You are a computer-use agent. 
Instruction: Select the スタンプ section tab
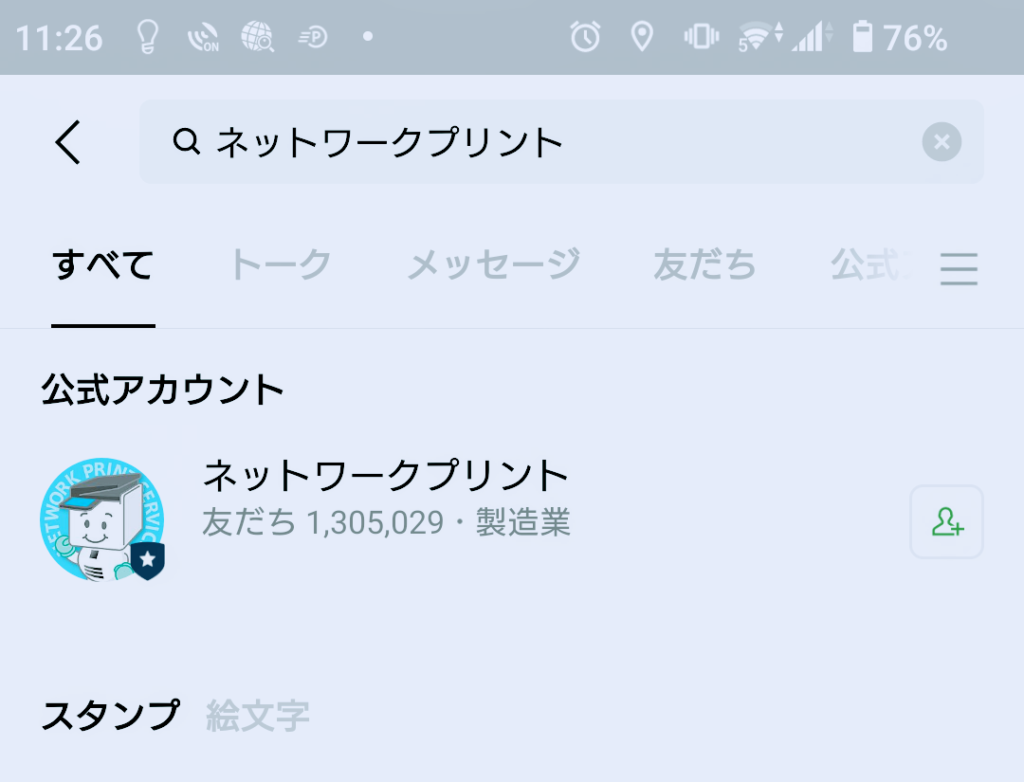110,715
